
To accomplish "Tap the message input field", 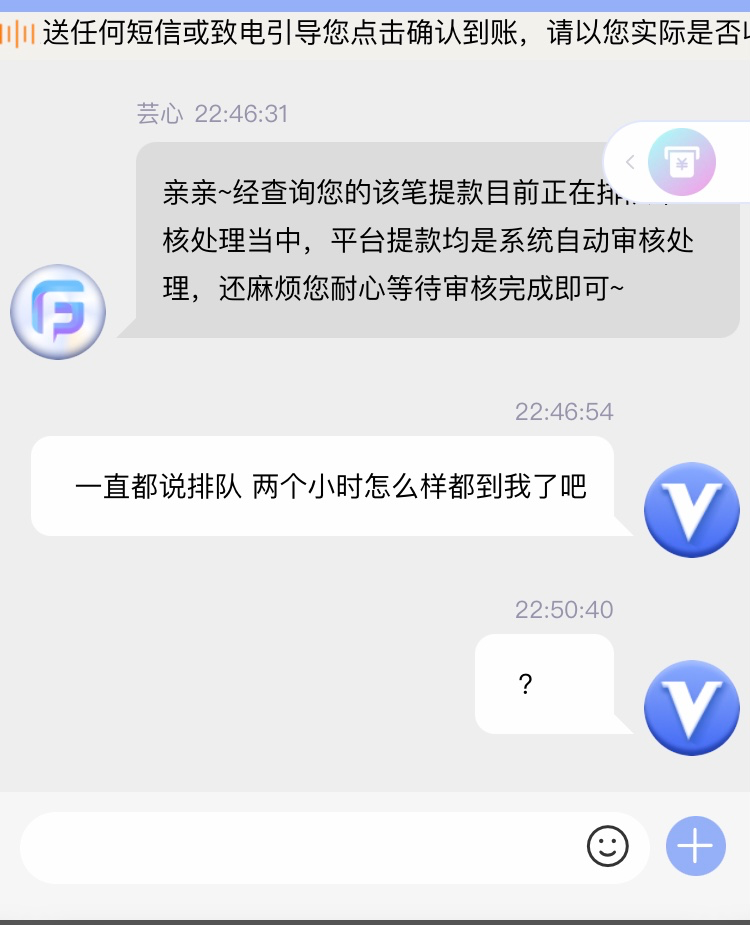I will 300,847.
